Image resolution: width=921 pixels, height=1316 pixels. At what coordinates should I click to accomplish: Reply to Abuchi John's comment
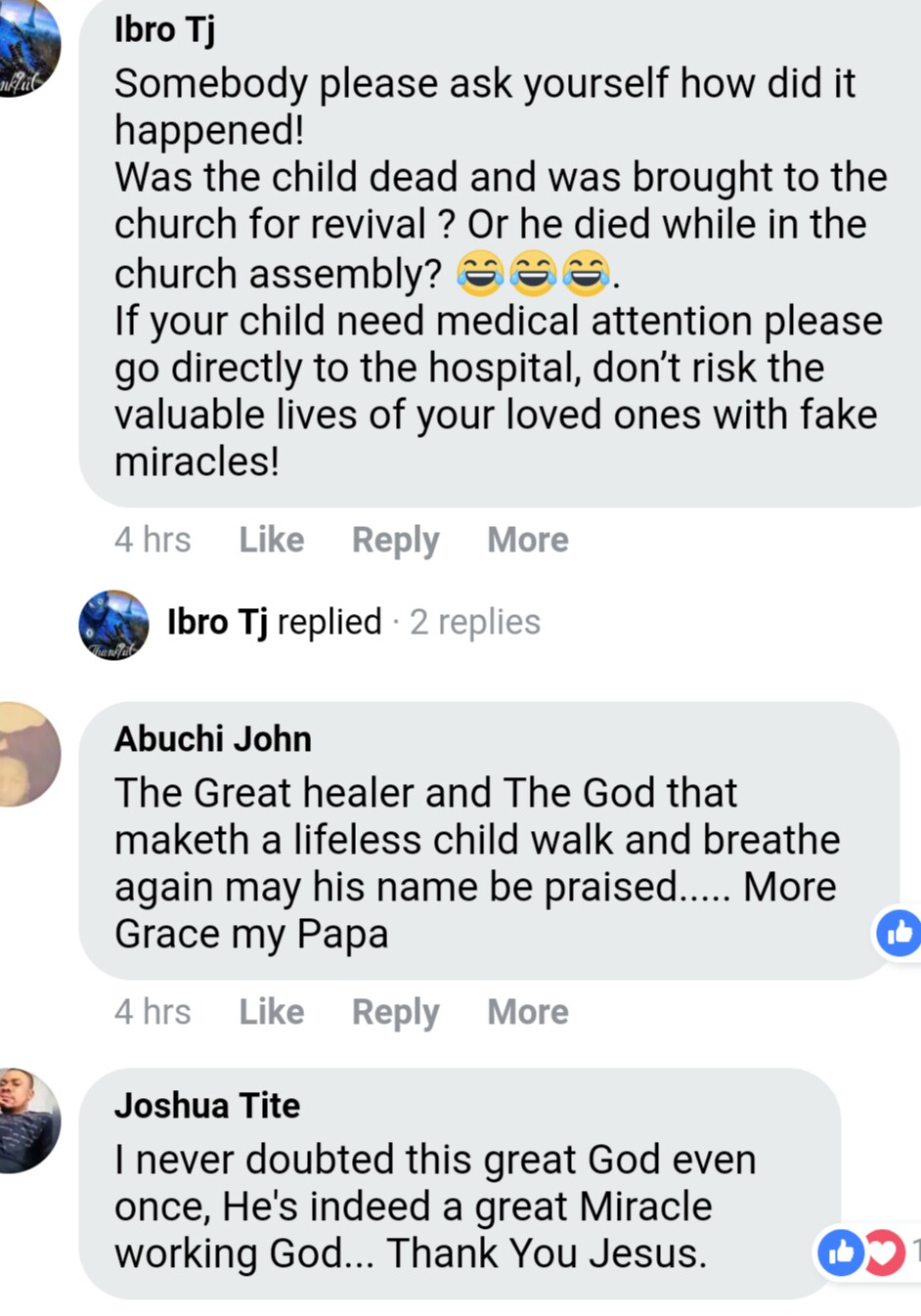(395, 1012)
